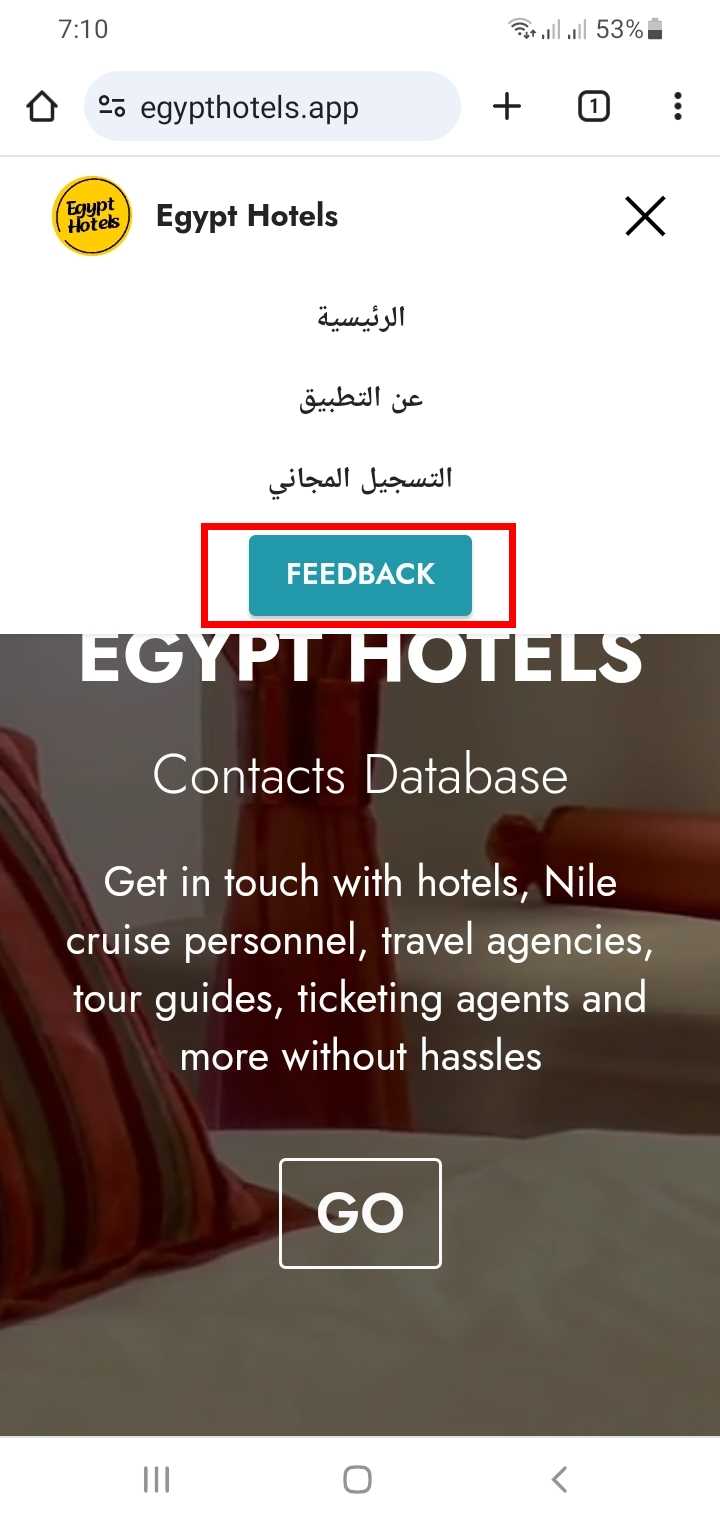Open the الرئيسية menu link
The height and width of the screenshot is (1520, 720).
pyautogui.click(x=361, y=318)
